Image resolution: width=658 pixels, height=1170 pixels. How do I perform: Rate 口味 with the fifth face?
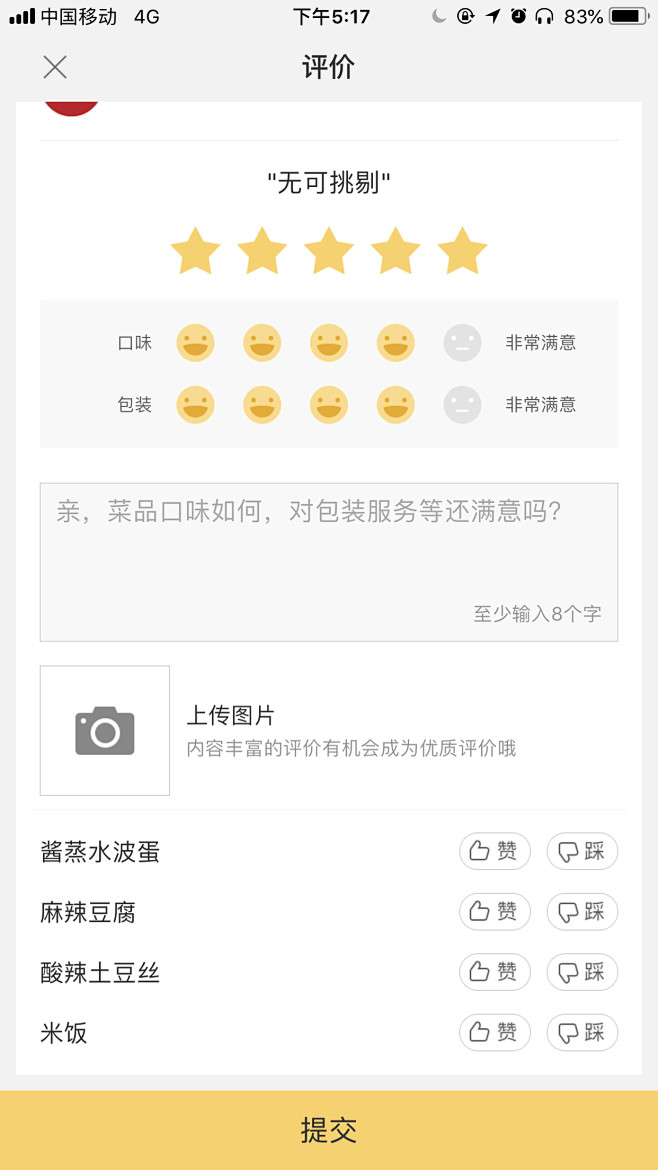click(463, 343)
